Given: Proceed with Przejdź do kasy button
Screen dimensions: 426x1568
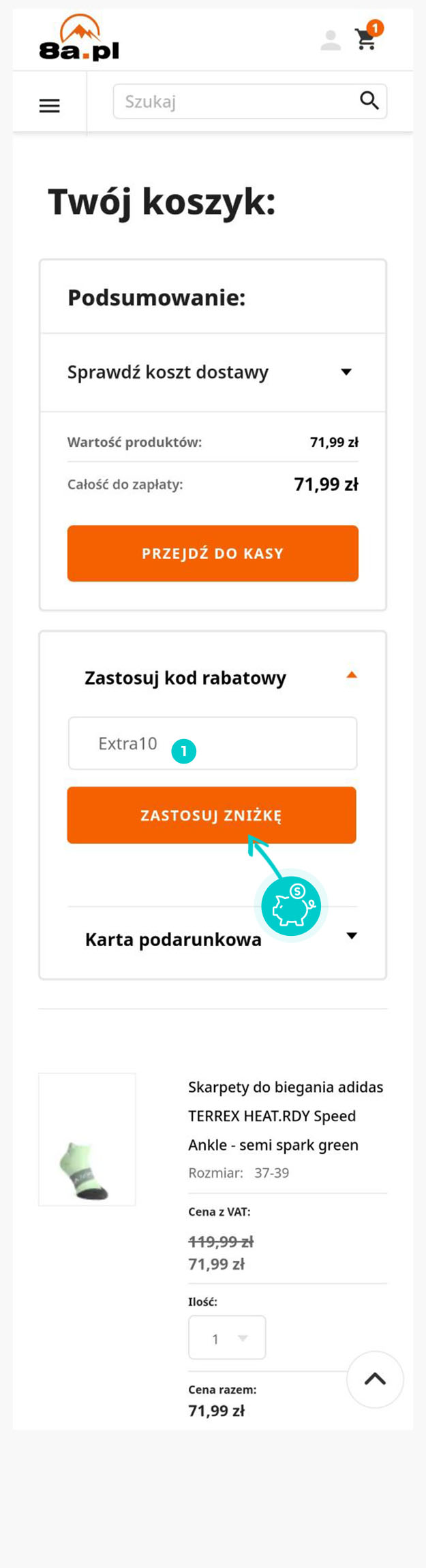Looking at the screenshot, I should point(213,553).
